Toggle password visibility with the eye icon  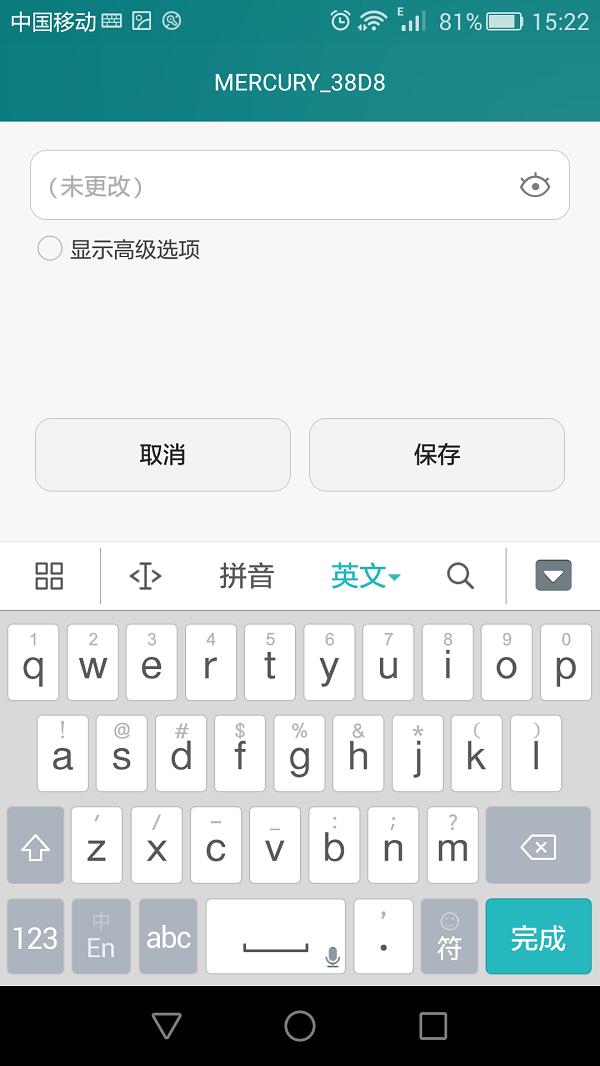535,186
